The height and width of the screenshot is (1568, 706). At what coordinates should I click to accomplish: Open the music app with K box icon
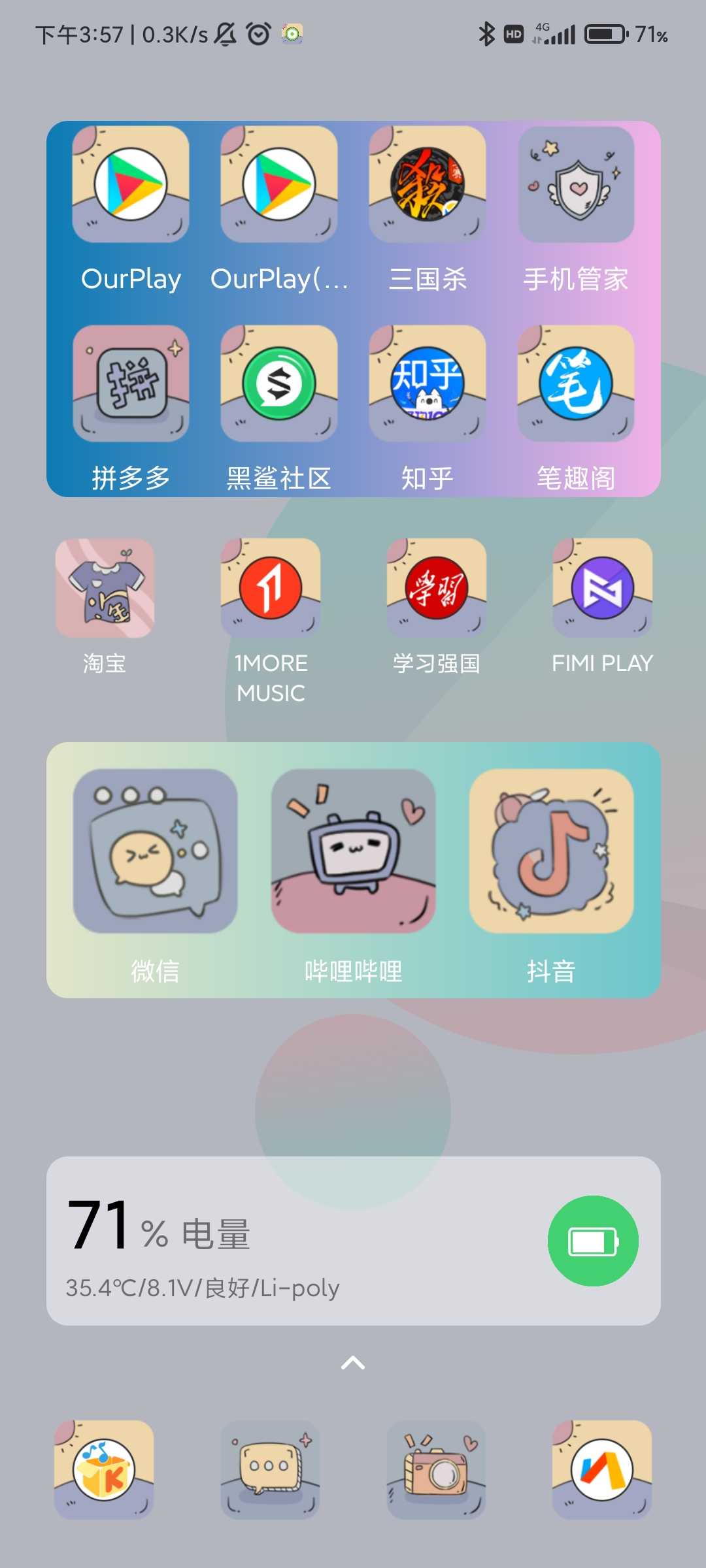point(105,1469)
